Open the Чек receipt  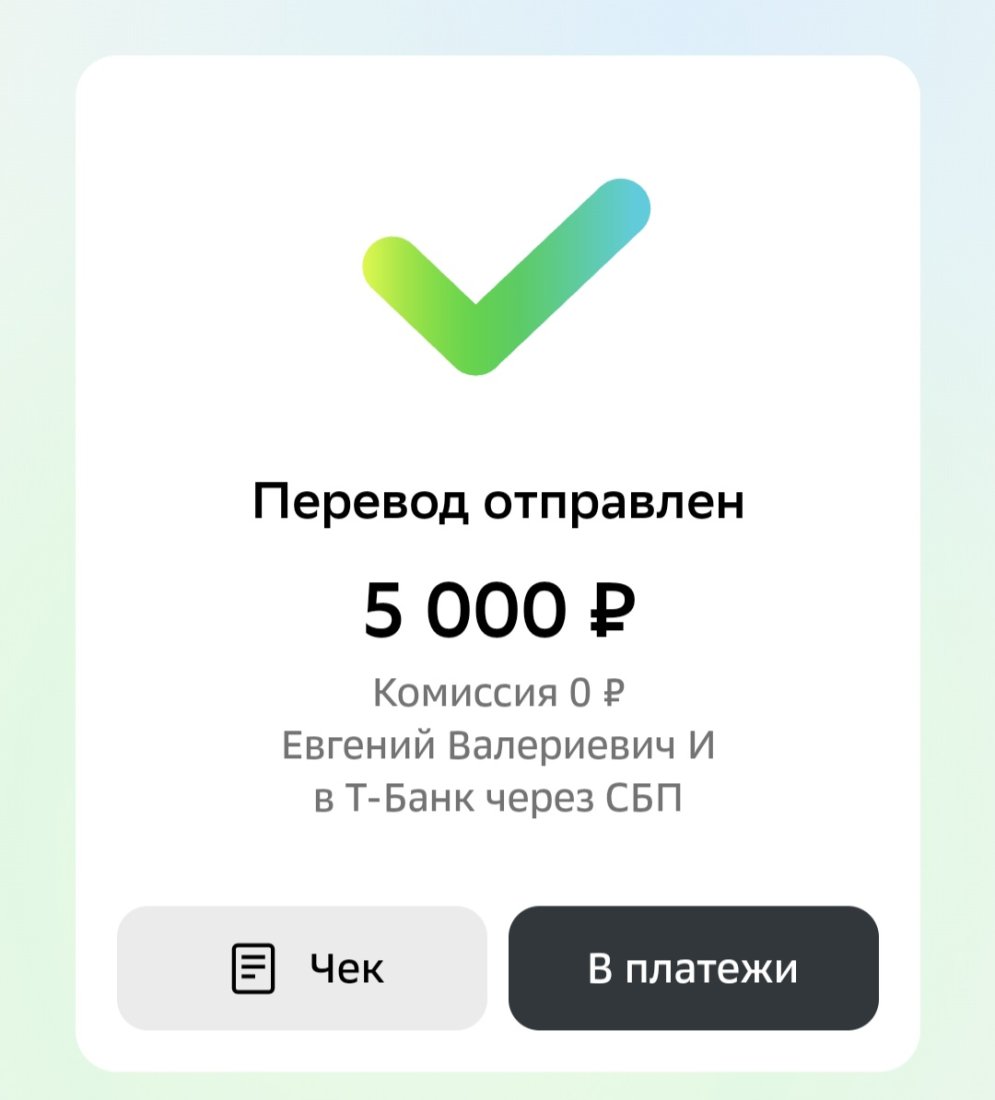tap(302, 968)
